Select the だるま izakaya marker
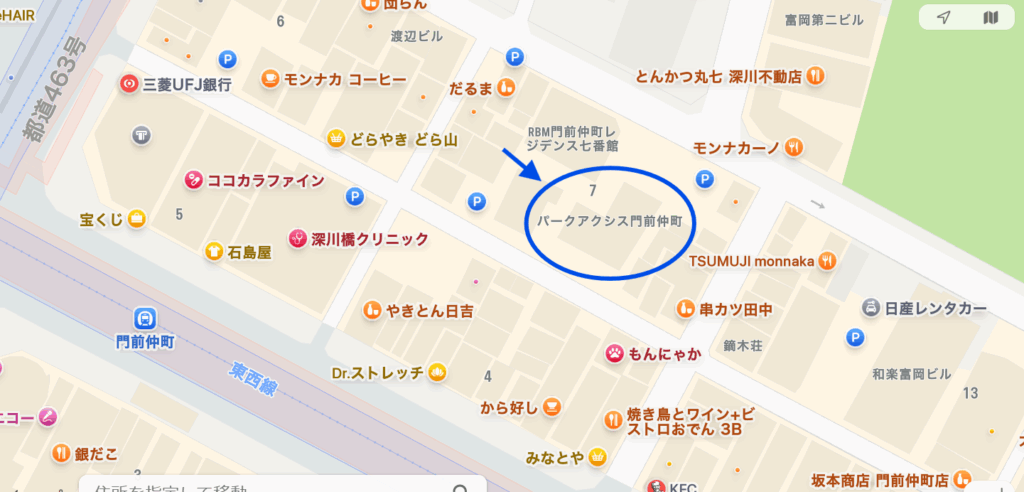The image size is (1024, 492). pyautogui.click(x=507, y=88)
